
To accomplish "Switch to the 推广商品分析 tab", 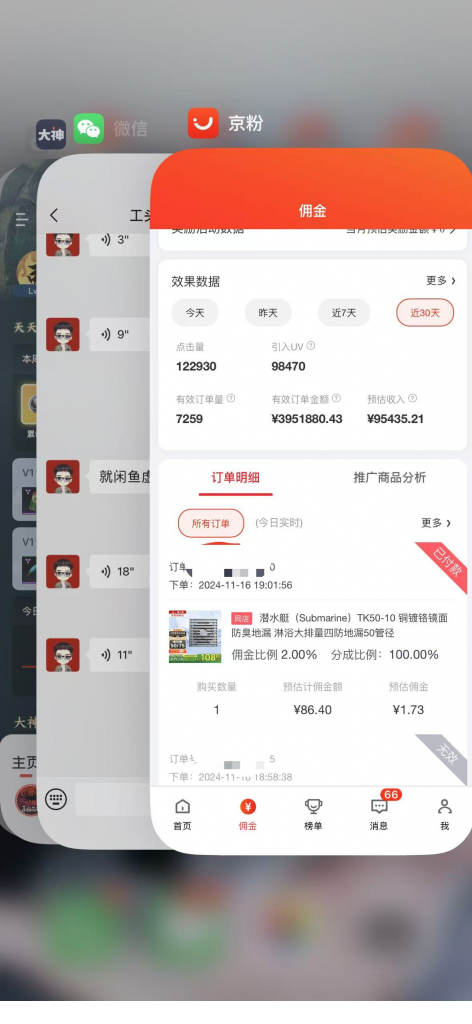I will (390, 477).
